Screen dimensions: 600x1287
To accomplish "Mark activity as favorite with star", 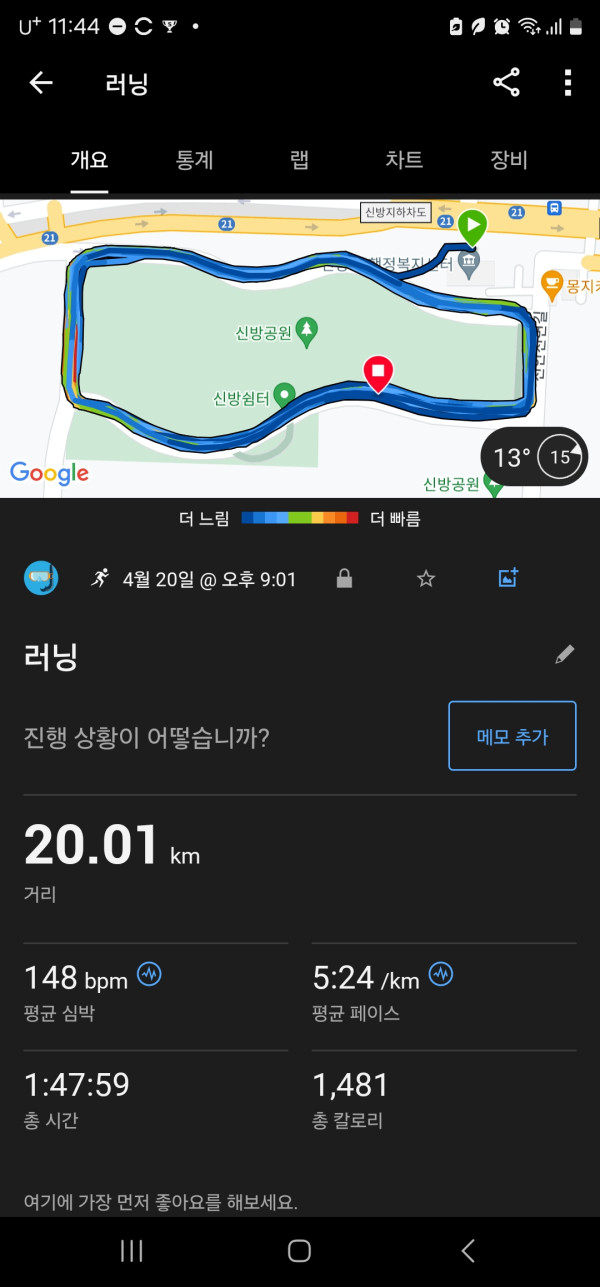I will (426, 578).
